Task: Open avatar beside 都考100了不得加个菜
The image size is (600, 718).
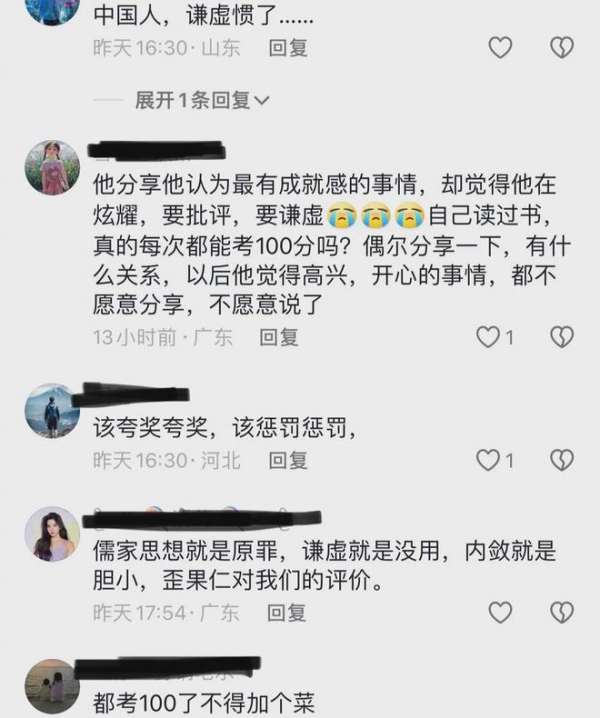Action: coord(52,686)
